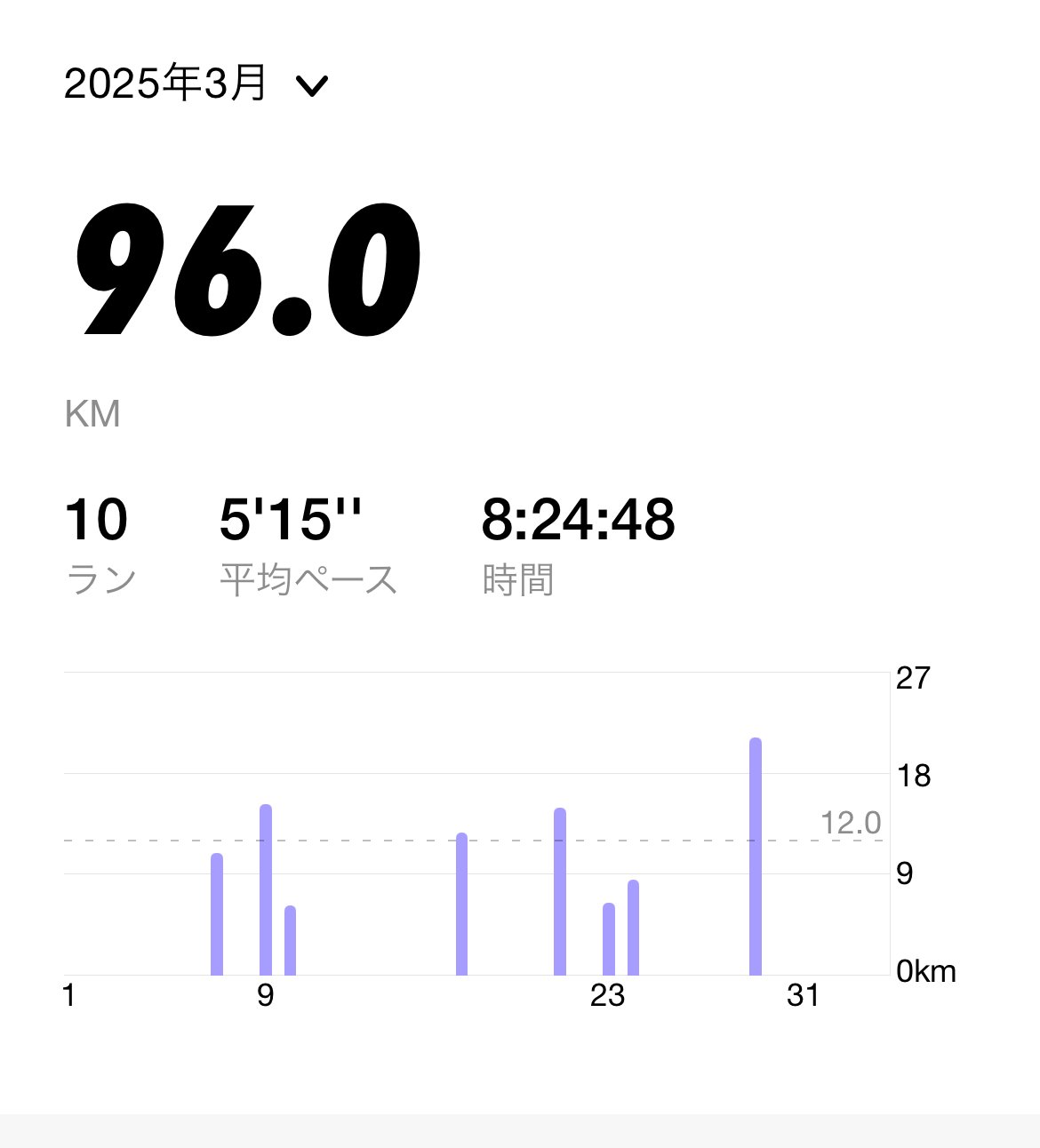Open the 2025年3月 month dropdown
Screen dimensions: 1040x1148
tap(196, 84)
